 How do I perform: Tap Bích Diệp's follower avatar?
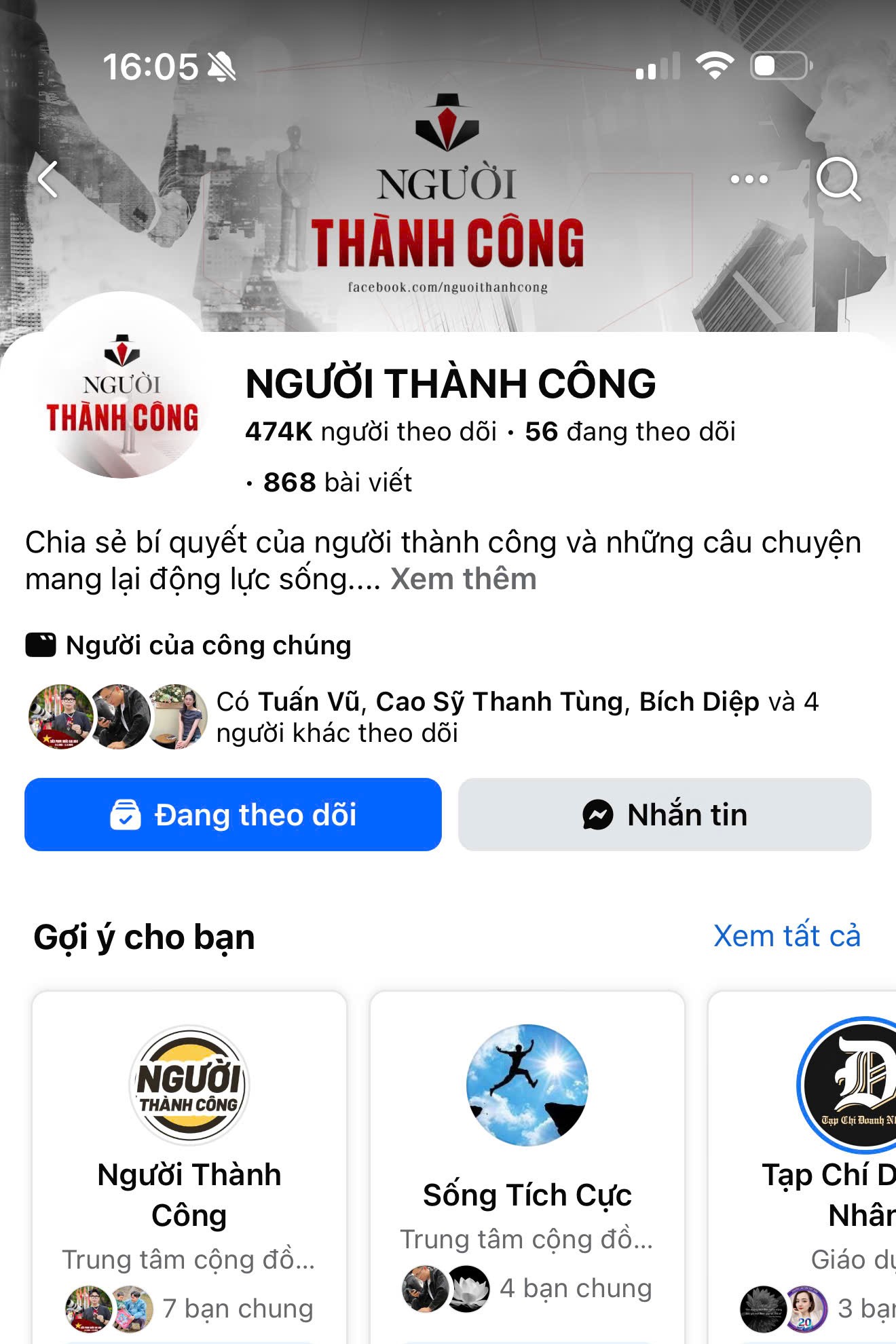[180, 717]
